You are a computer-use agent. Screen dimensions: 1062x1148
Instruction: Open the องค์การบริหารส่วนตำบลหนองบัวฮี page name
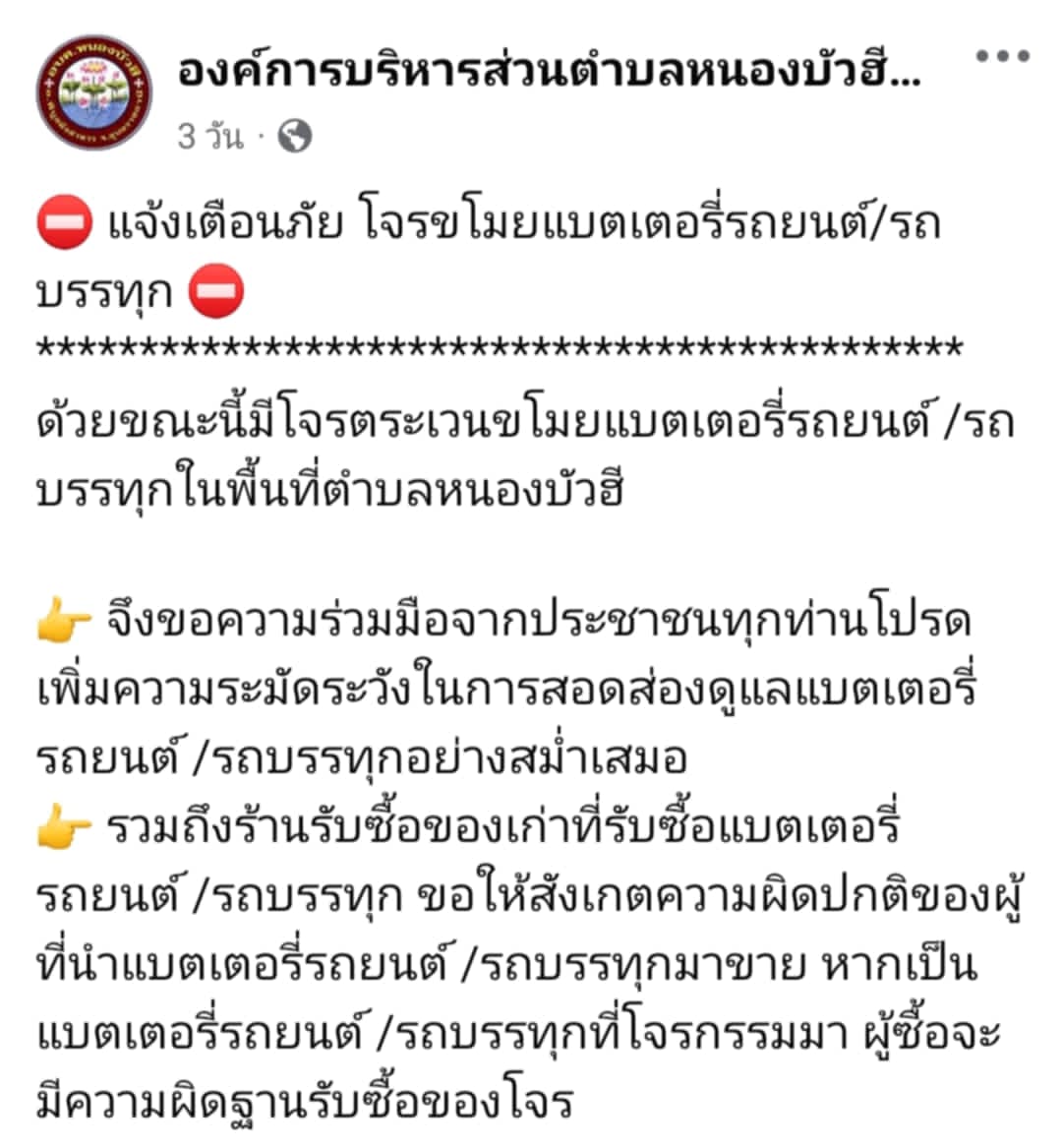(549, 74)
